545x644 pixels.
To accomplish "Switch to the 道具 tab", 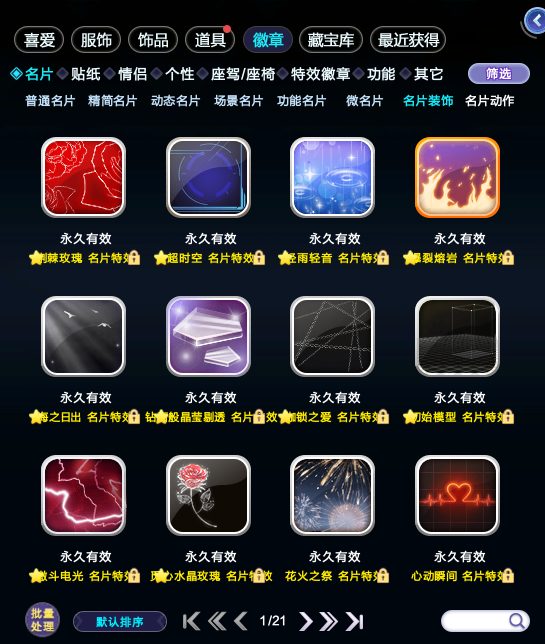I will (x=210, y=40).
